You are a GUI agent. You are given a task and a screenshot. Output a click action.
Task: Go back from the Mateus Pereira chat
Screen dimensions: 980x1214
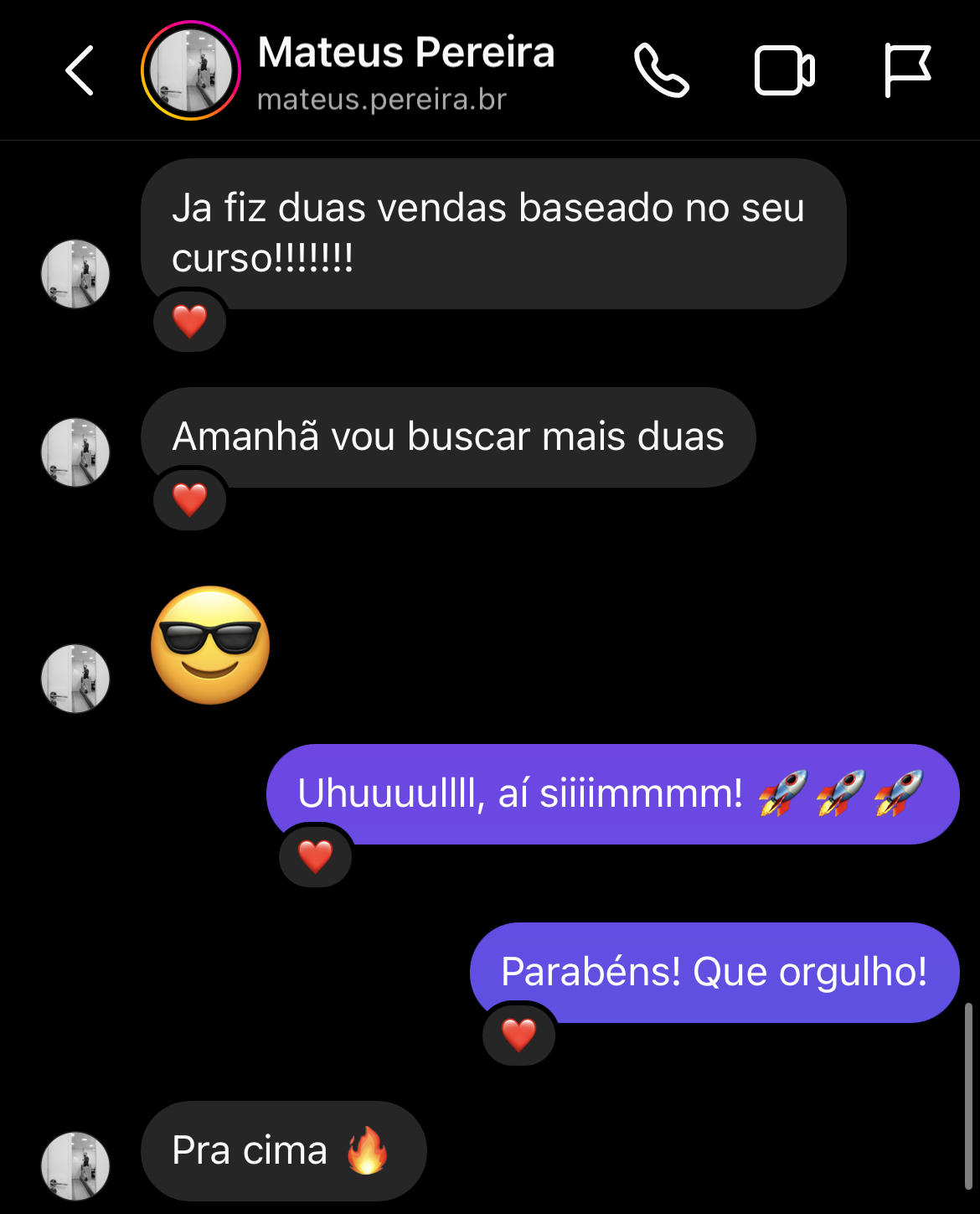[x=80, y=70]
